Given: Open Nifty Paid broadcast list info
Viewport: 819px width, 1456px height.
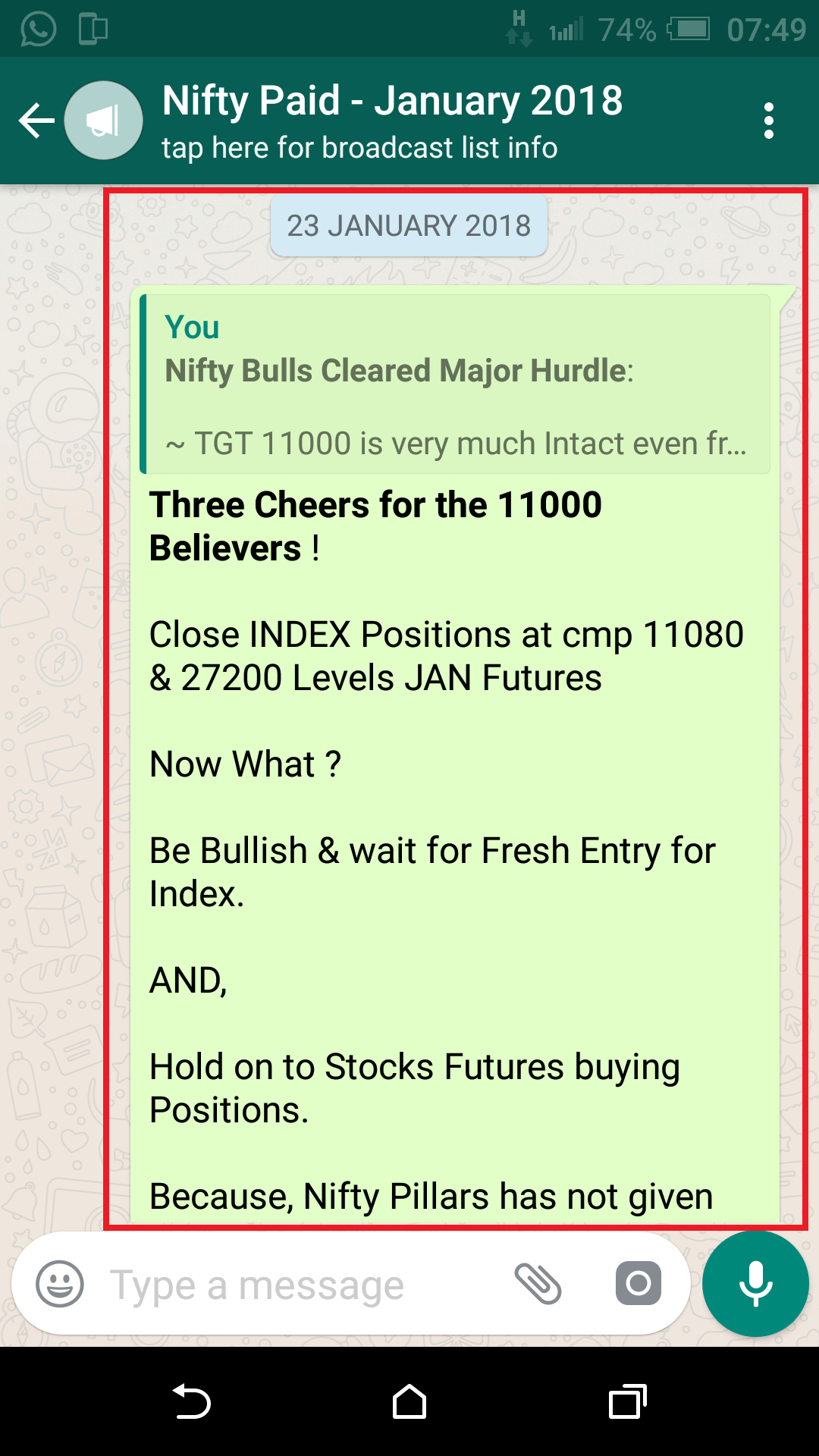Looking at the screenshot, I should (x=391, y=121).
